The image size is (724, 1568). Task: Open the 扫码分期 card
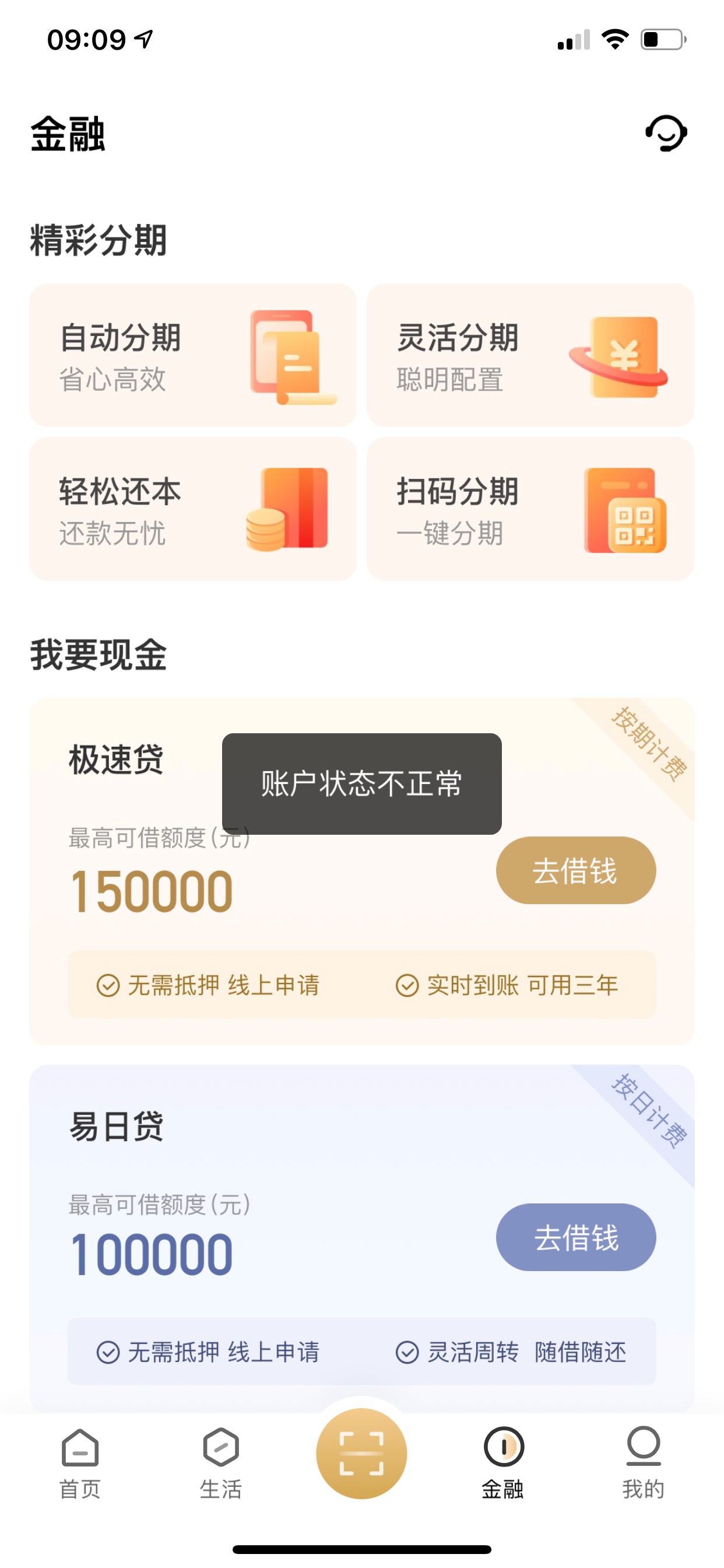[x=530, y=509]
